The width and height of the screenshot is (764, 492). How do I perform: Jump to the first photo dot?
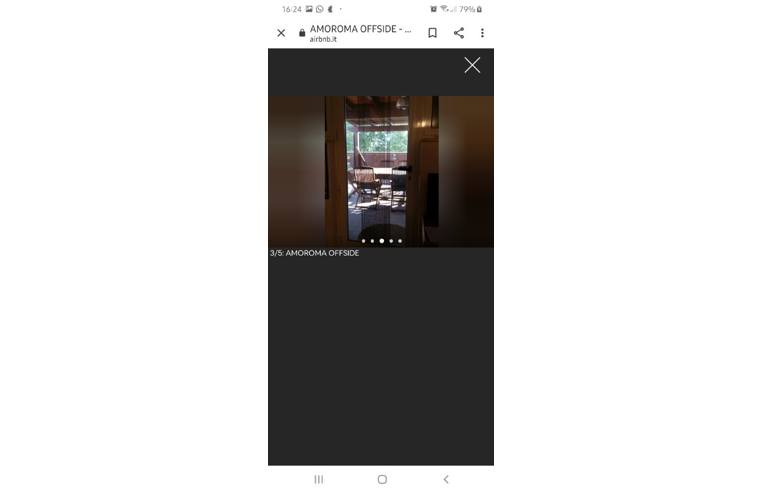pyautogui.click(x=363, y=241)
